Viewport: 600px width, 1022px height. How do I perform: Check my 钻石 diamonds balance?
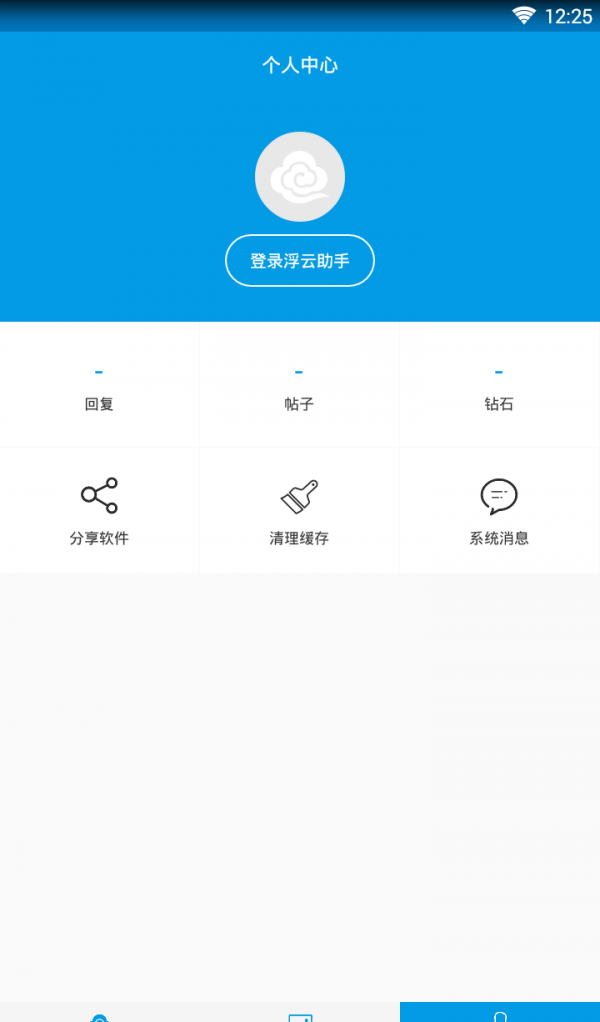pyautogui.click(x=499, y=387)
